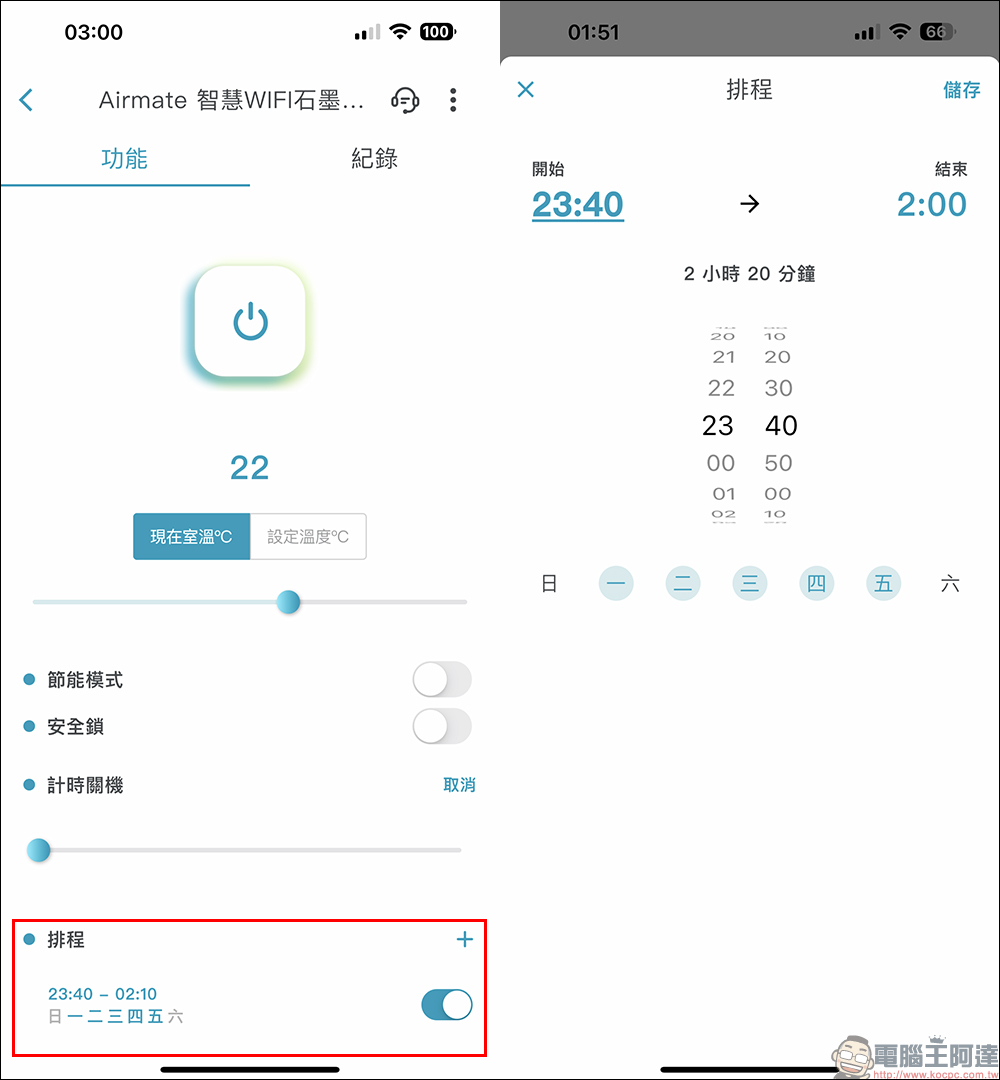
Task: Go back from the Airmate device page
Action: [x=27, y=100]
